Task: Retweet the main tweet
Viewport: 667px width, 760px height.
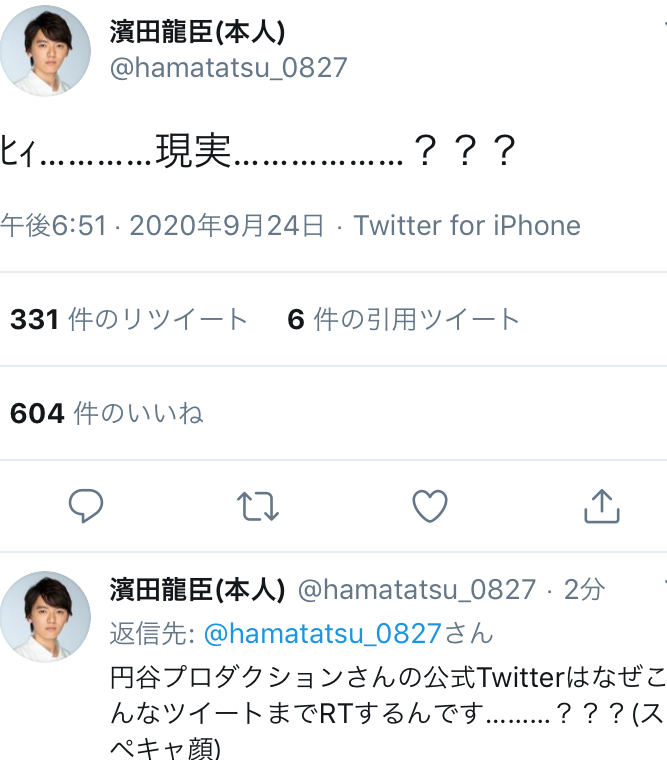Action: click(259, 507)
